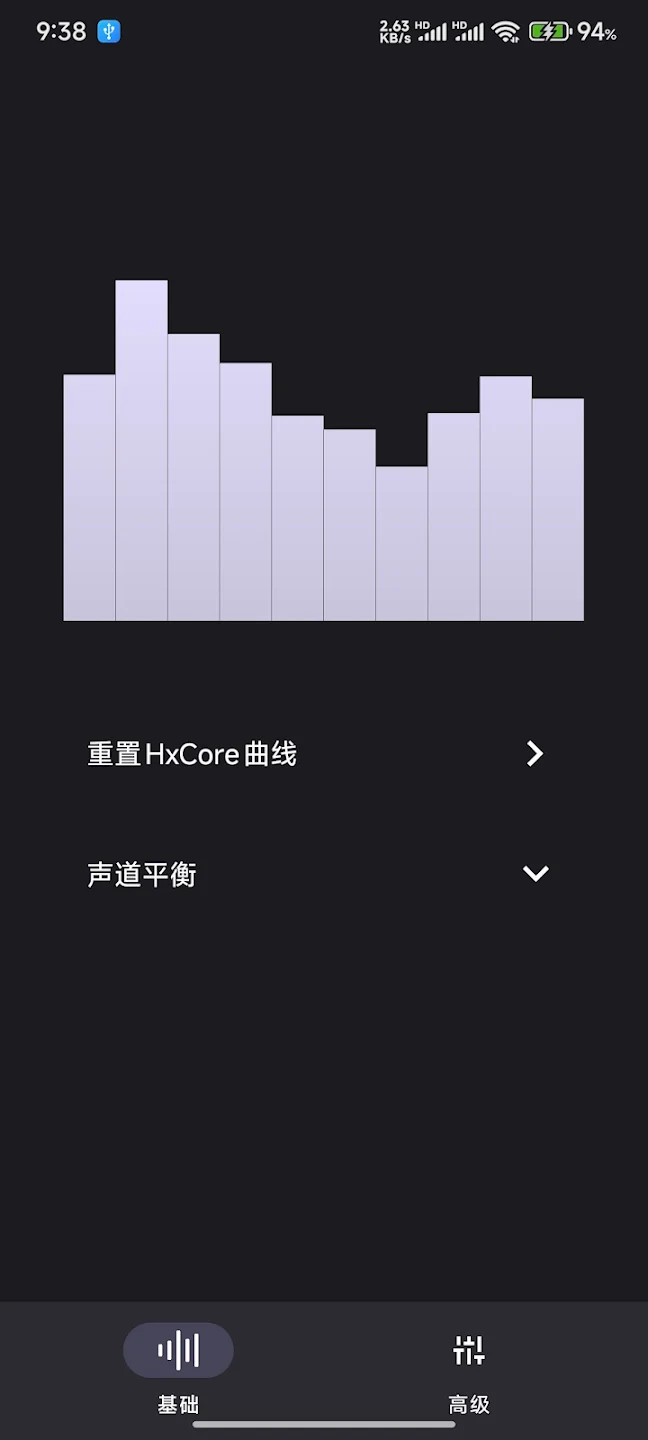Switch to the 基础 tab
The width and height of the screenshot is (648, 1440).
point(178,1367)
